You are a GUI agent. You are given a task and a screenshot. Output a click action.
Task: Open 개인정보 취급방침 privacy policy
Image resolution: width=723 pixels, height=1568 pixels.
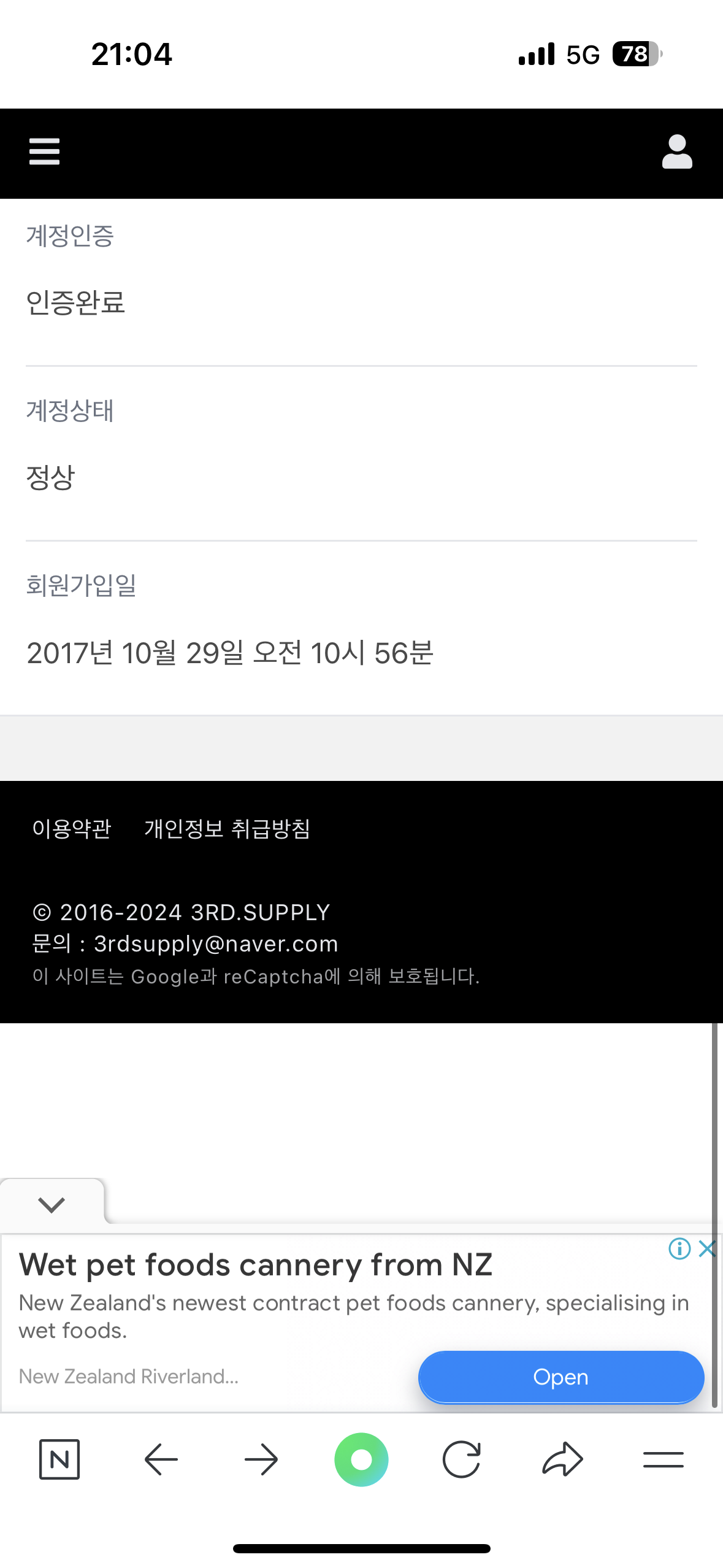[228, 829]
